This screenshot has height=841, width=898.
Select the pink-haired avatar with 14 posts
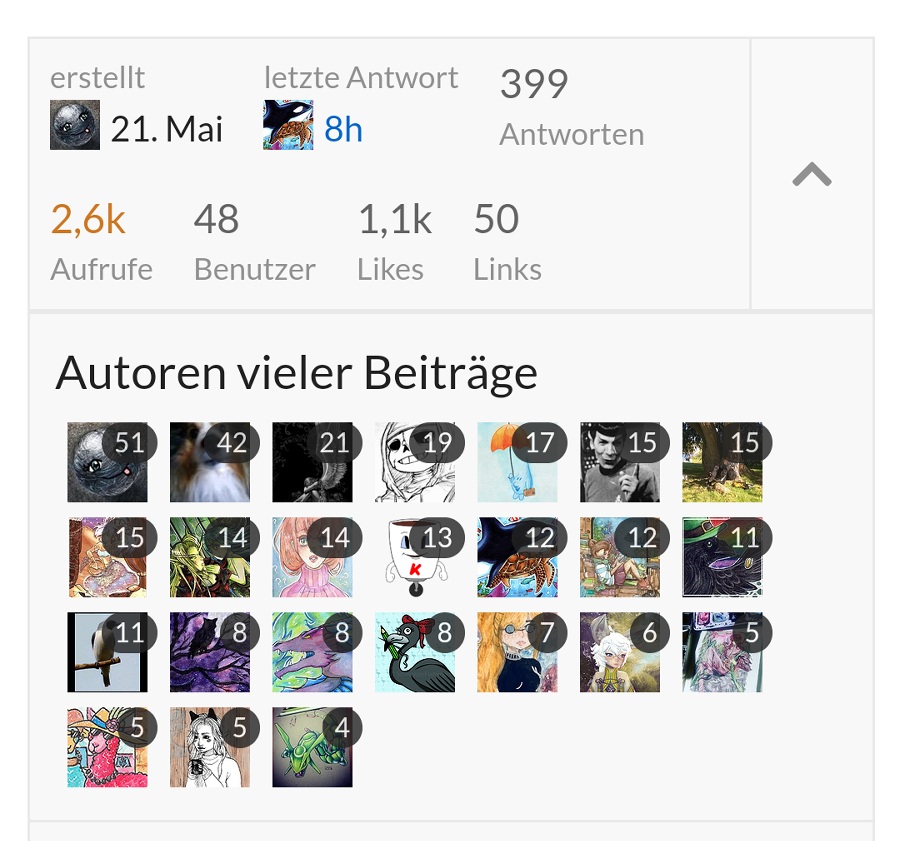(312, 557)
